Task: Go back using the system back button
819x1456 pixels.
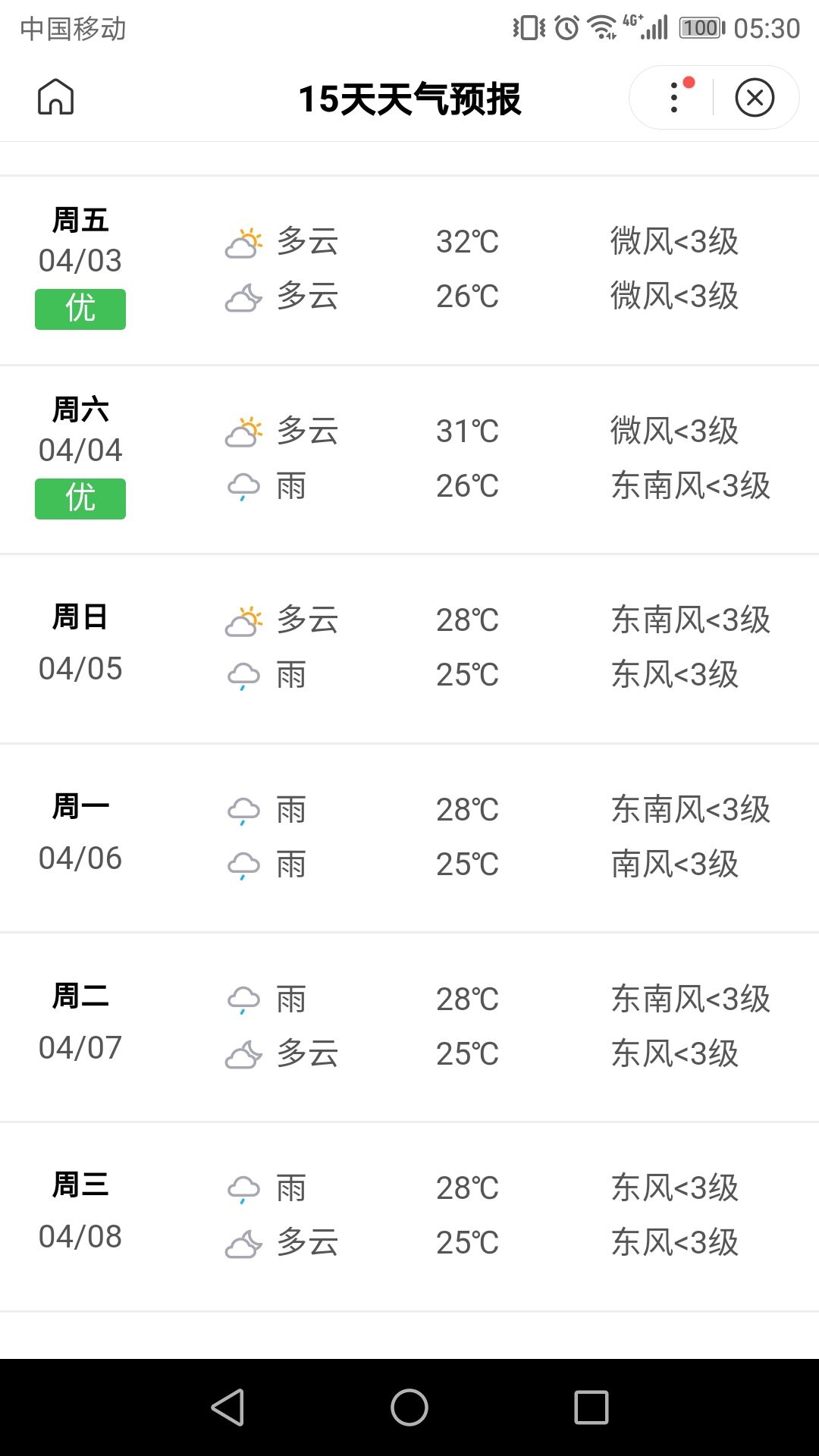Action: click(x=227, y=1407)
